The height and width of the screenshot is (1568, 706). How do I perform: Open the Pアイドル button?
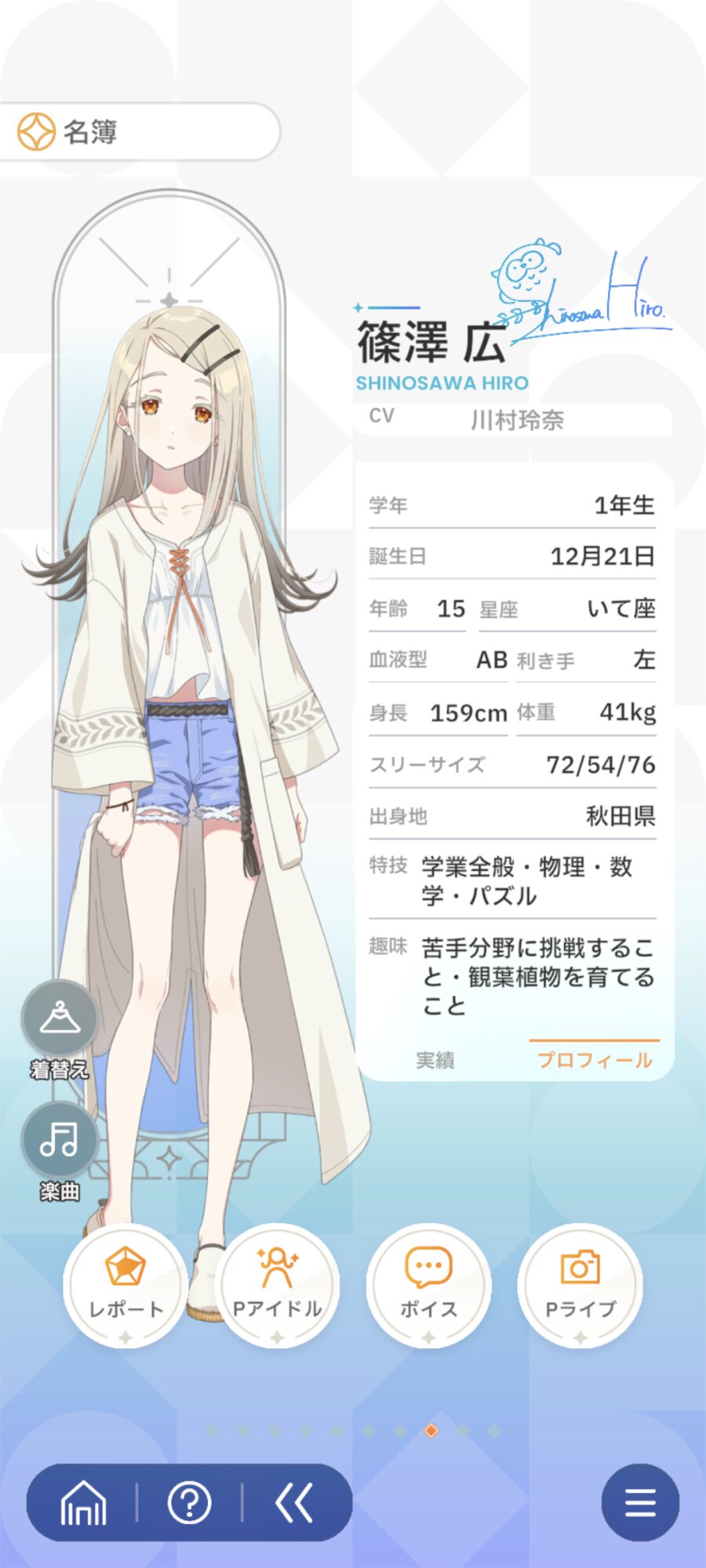pyautogui.click(x=277, y=1286)
